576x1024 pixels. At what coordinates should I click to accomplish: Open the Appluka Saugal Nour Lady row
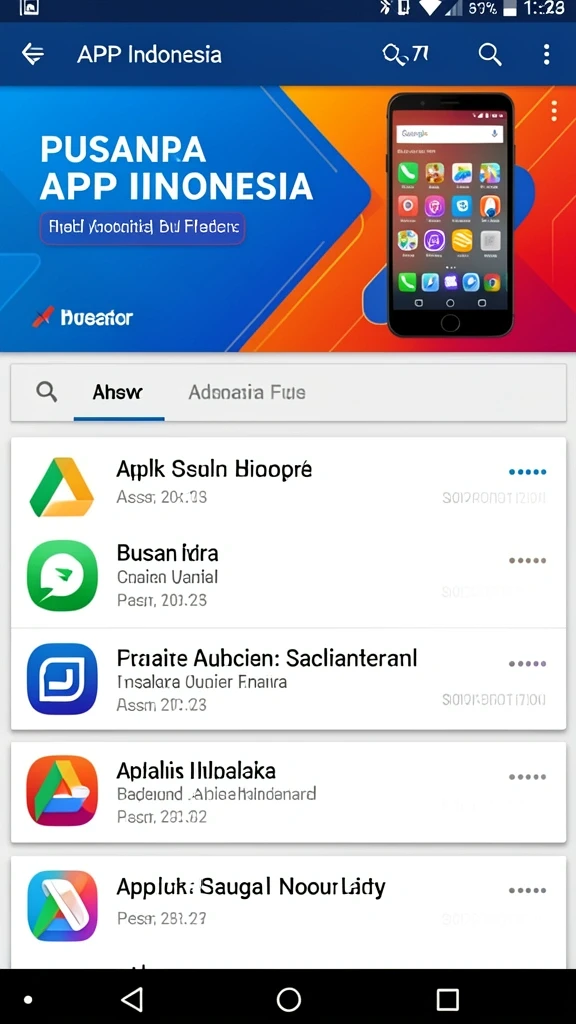coord(288,912)
